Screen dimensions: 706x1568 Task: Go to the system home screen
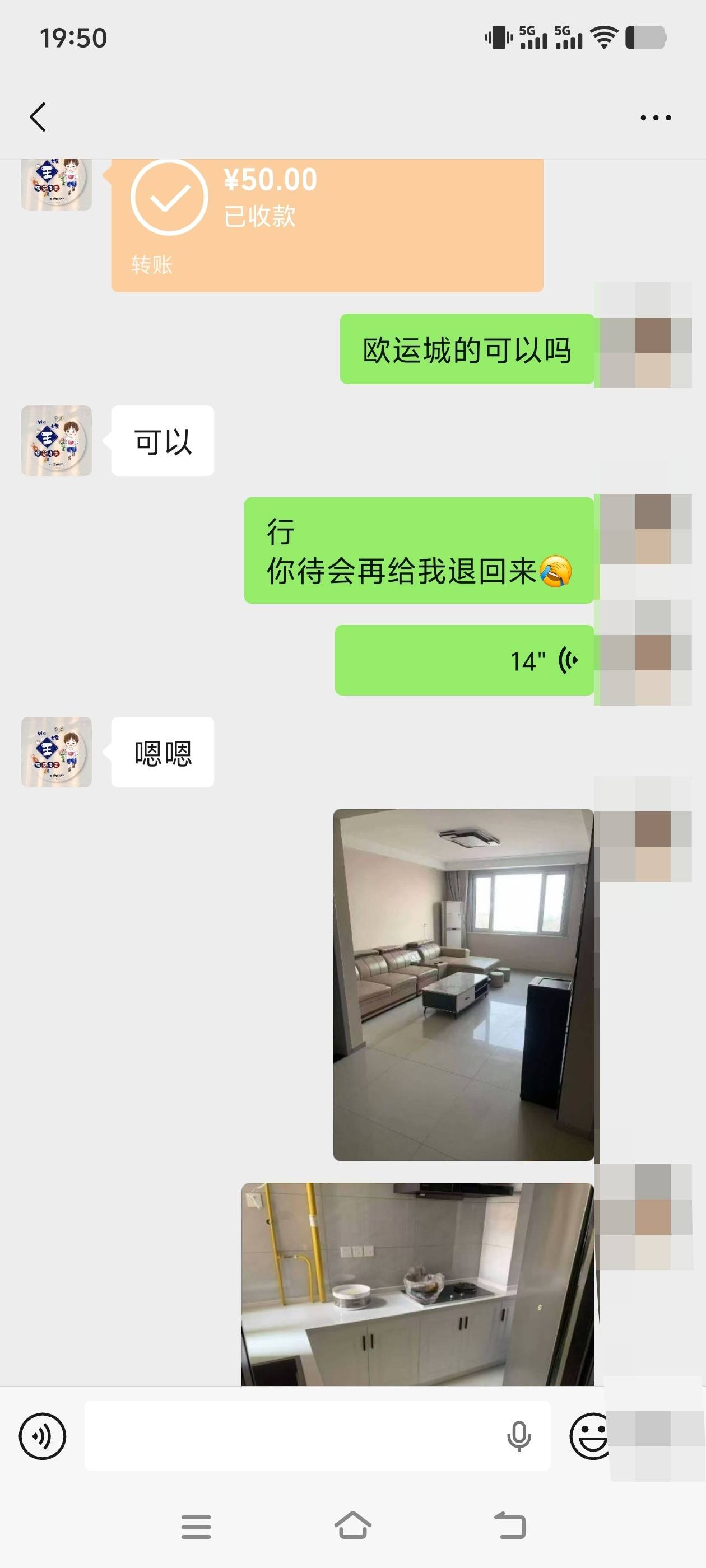352,1525
